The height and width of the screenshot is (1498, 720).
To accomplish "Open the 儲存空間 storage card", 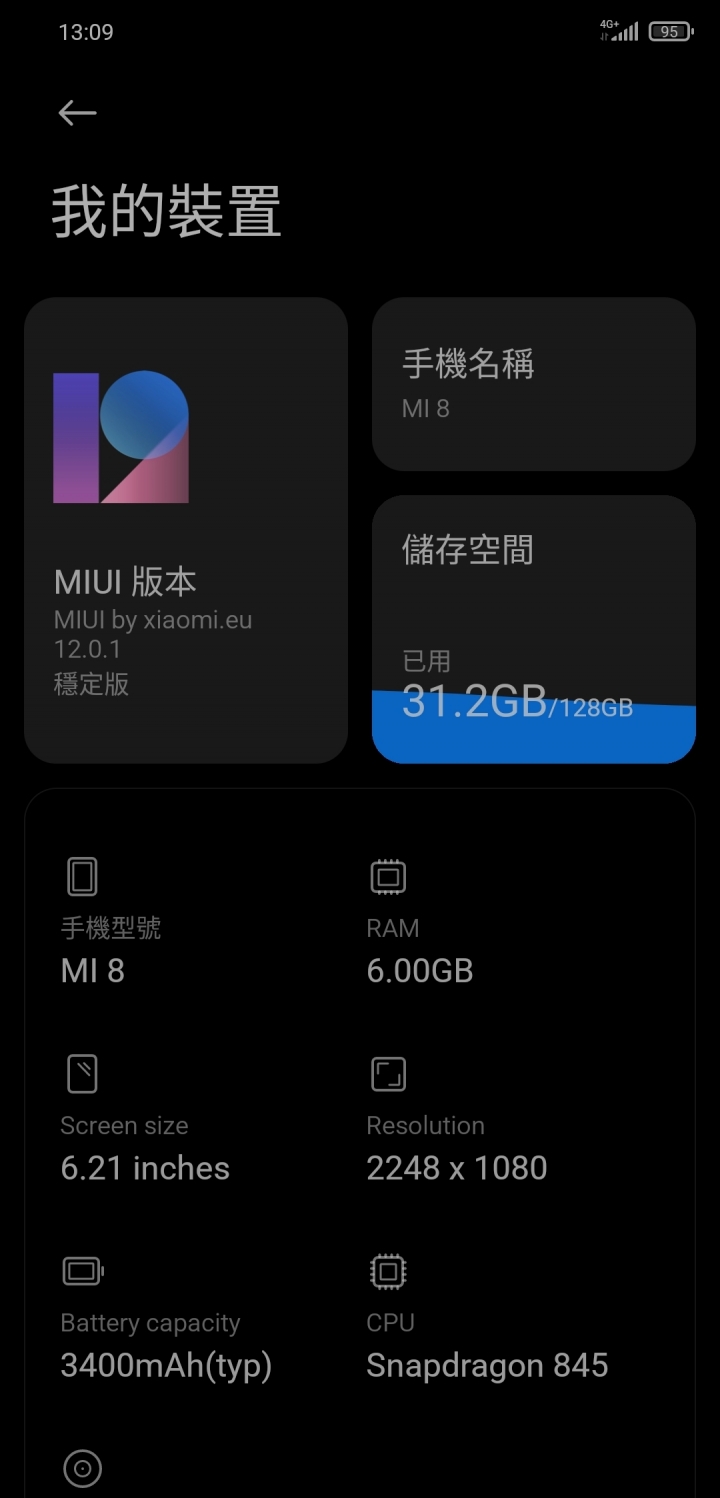I will [x=534, y=629].
